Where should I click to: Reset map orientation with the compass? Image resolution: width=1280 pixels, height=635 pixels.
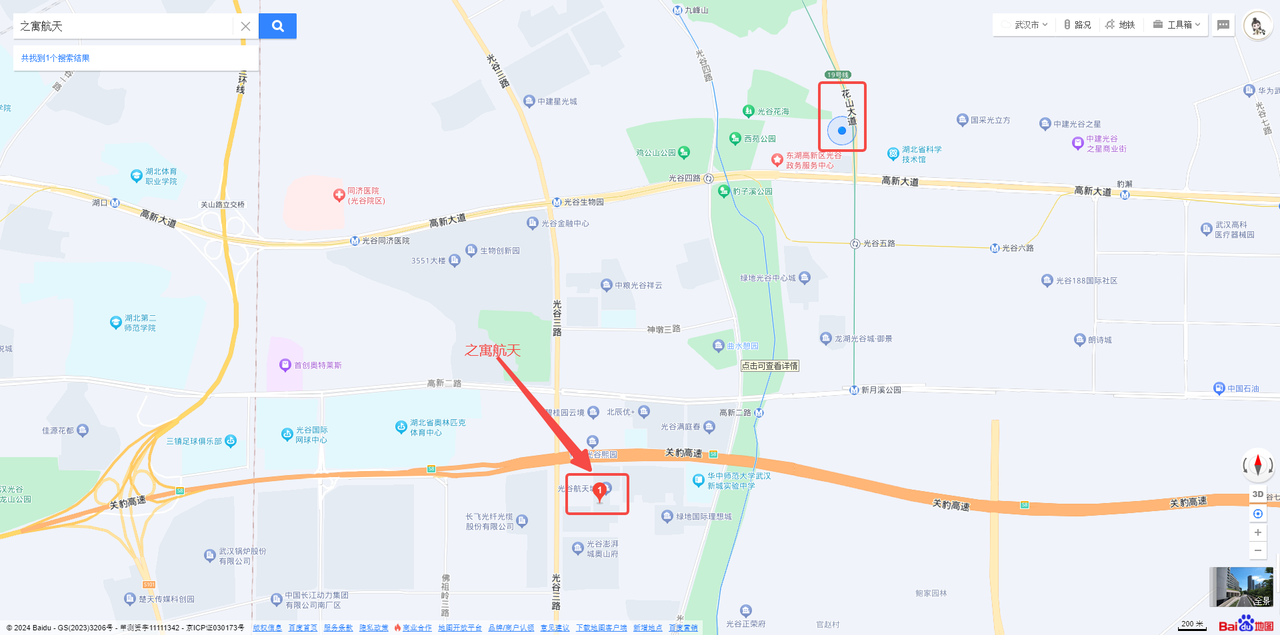(x=1257, y=464)
